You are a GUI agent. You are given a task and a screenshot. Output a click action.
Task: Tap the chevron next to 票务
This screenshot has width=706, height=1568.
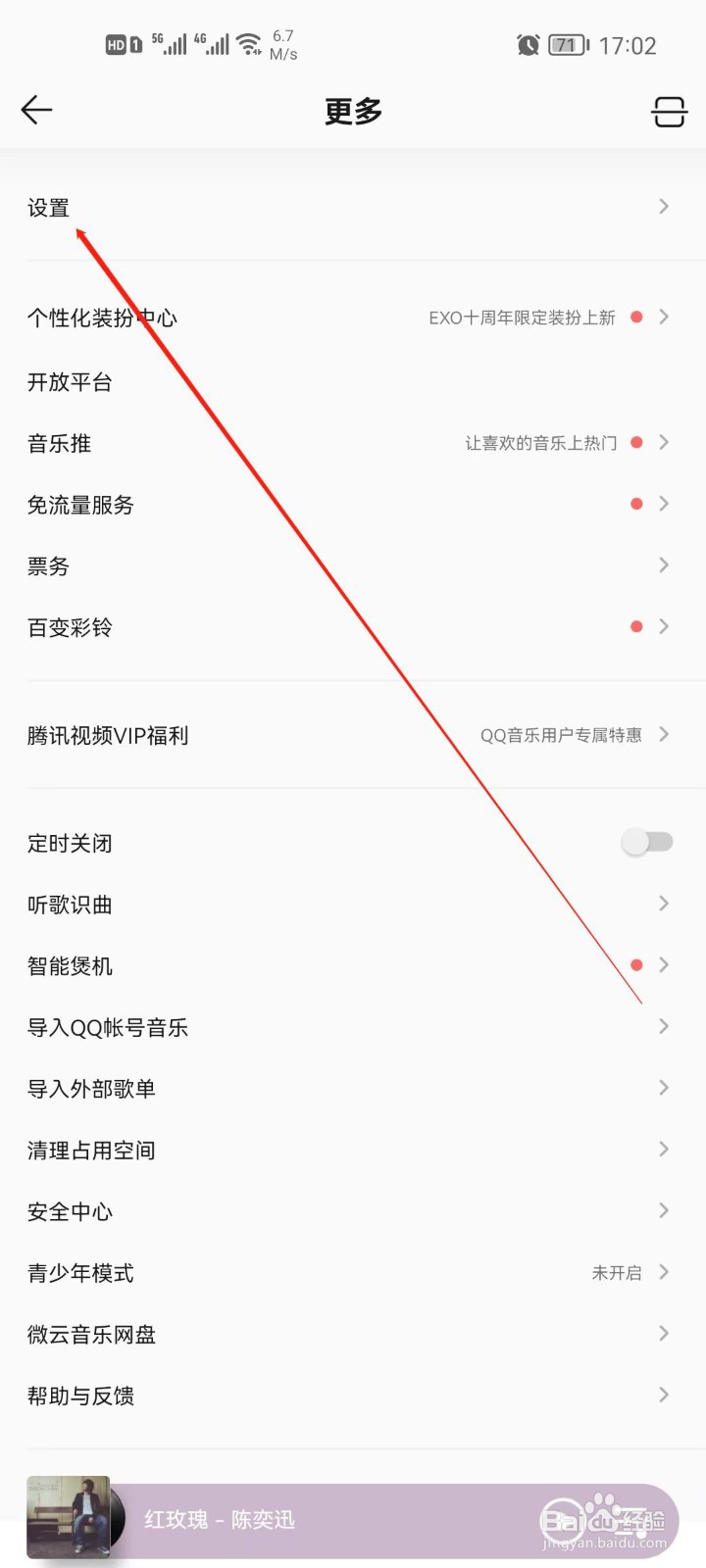[x=663, y=564]
